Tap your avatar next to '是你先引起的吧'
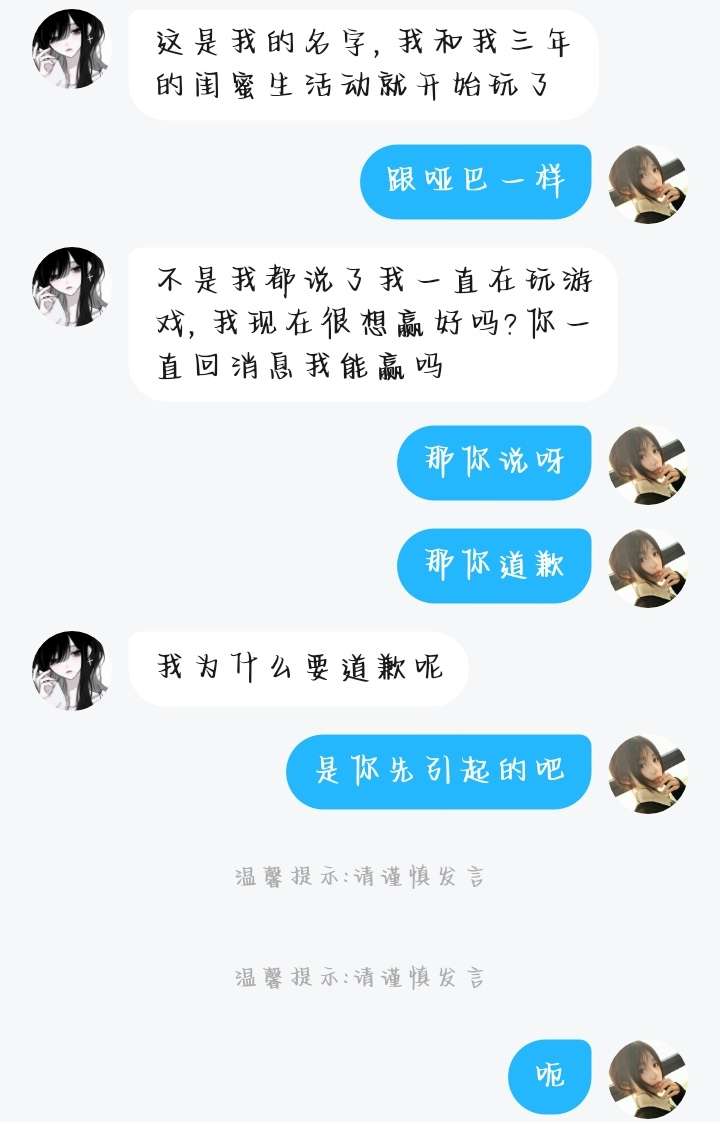Image resolution: width=720 pixels, height=1124 pixels. (x=648, y=774)
